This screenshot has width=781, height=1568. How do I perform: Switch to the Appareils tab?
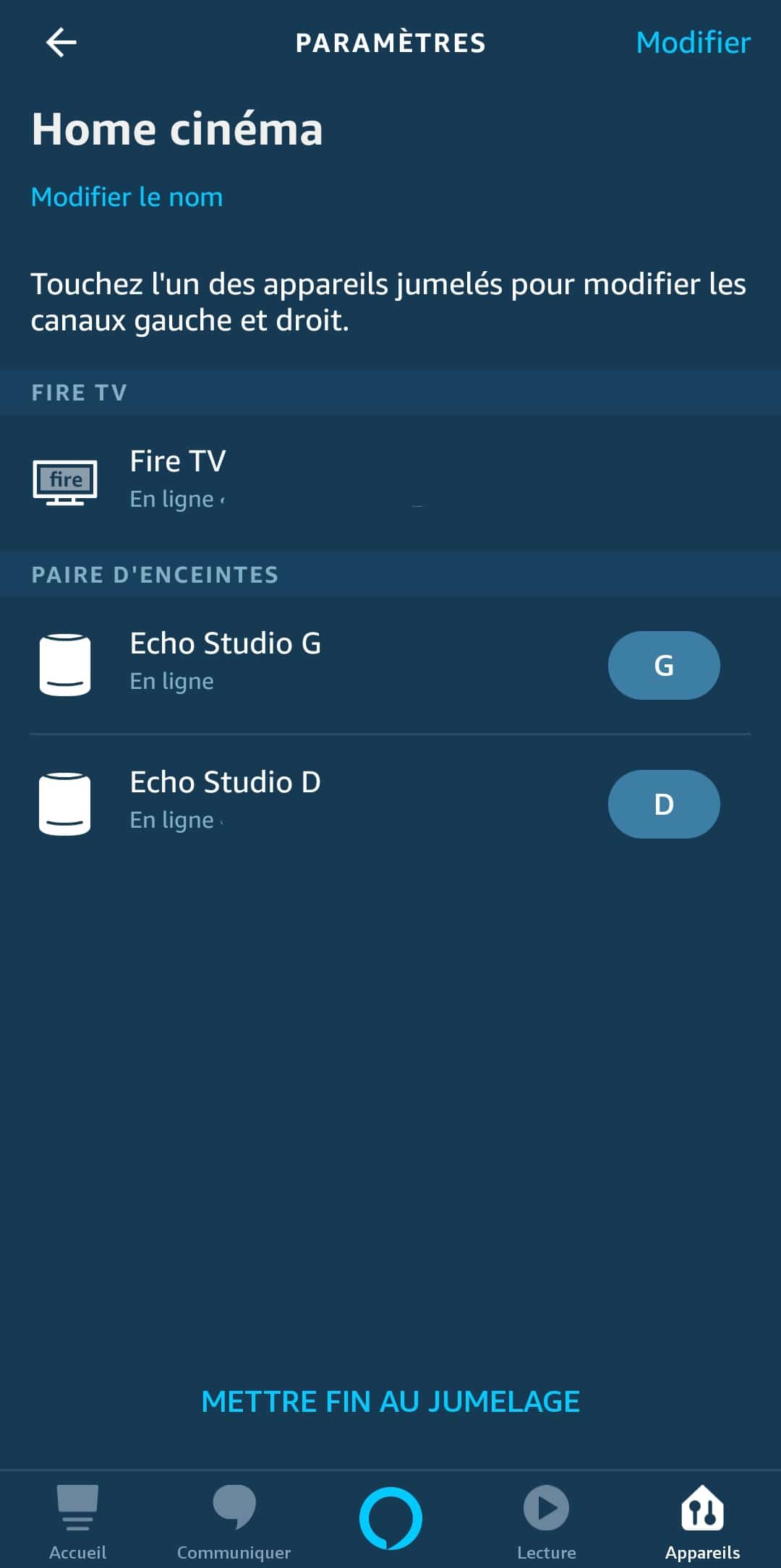click(x=703, y=1522)
